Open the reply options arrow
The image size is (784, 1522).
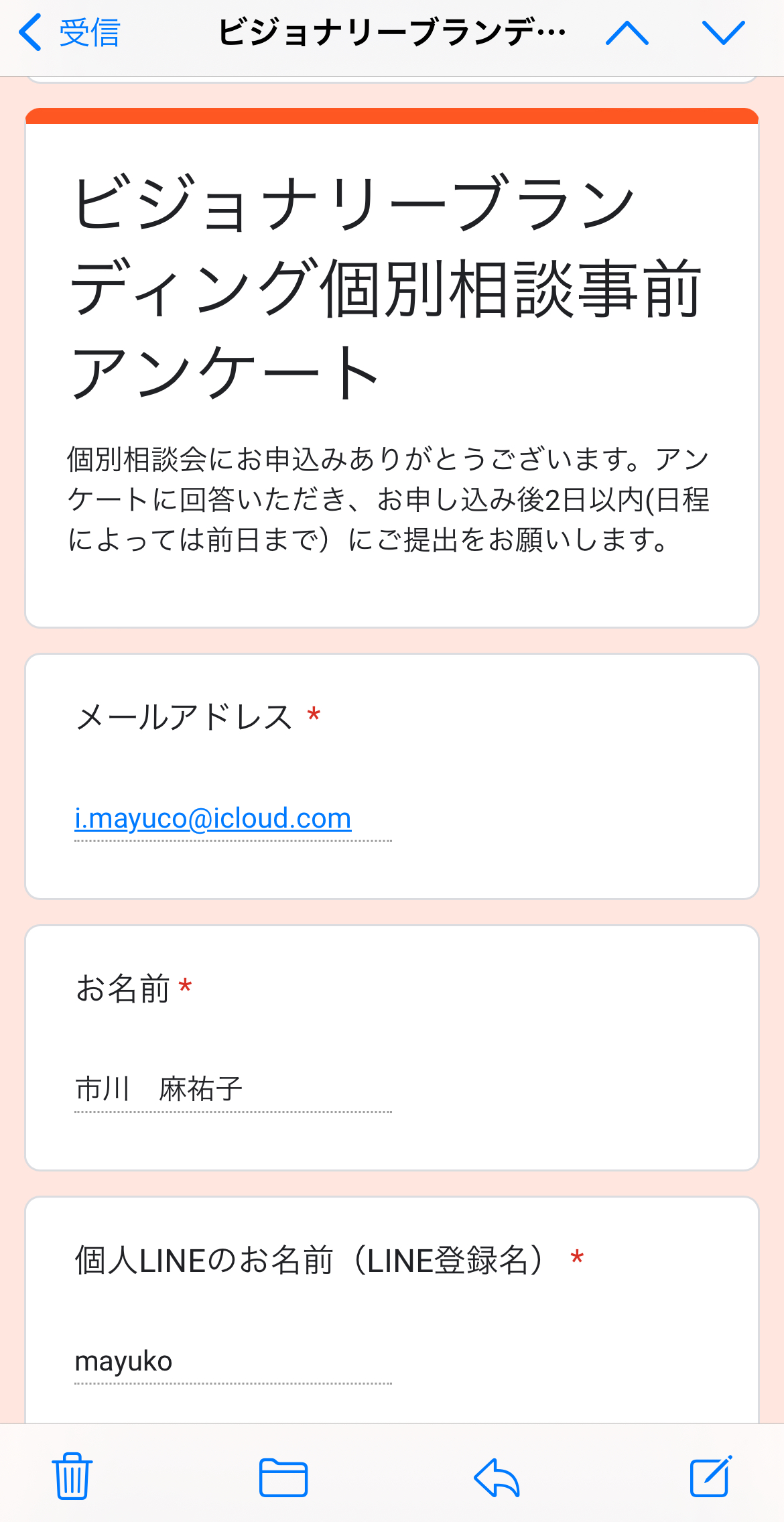tap(497, 1477)
